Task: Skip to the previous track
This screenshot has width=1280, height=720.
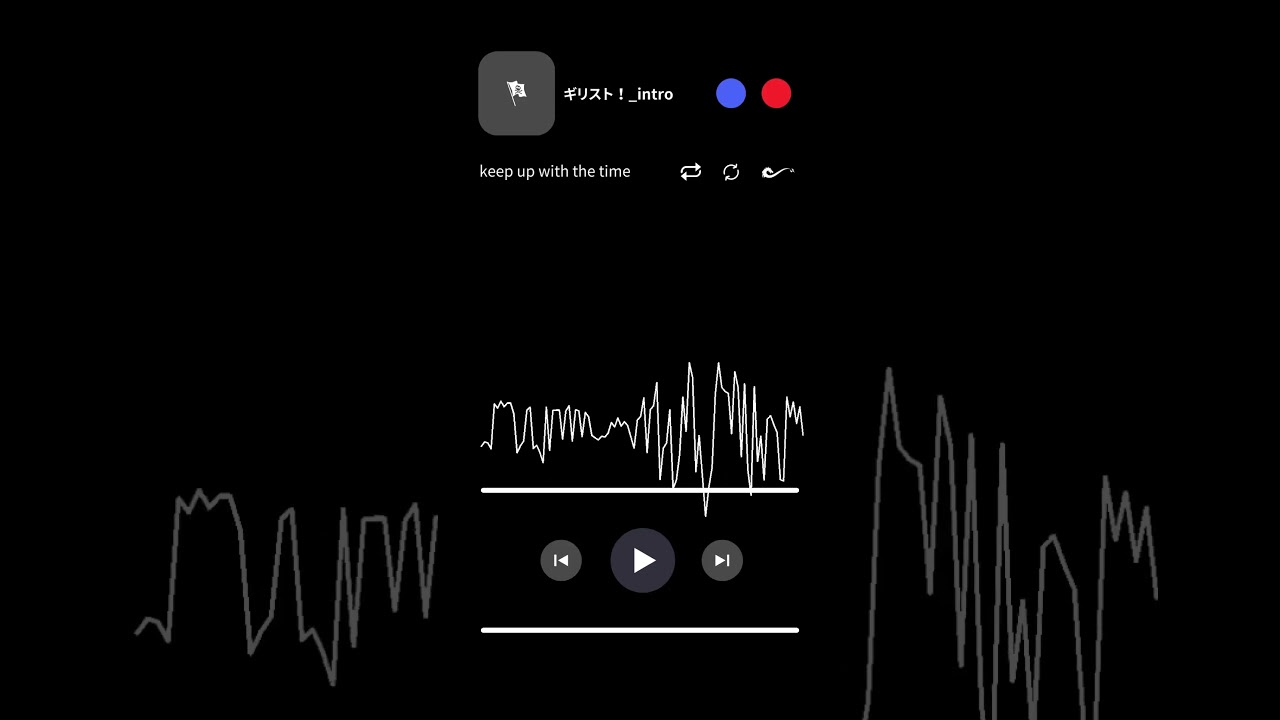Action: (561, 560)
